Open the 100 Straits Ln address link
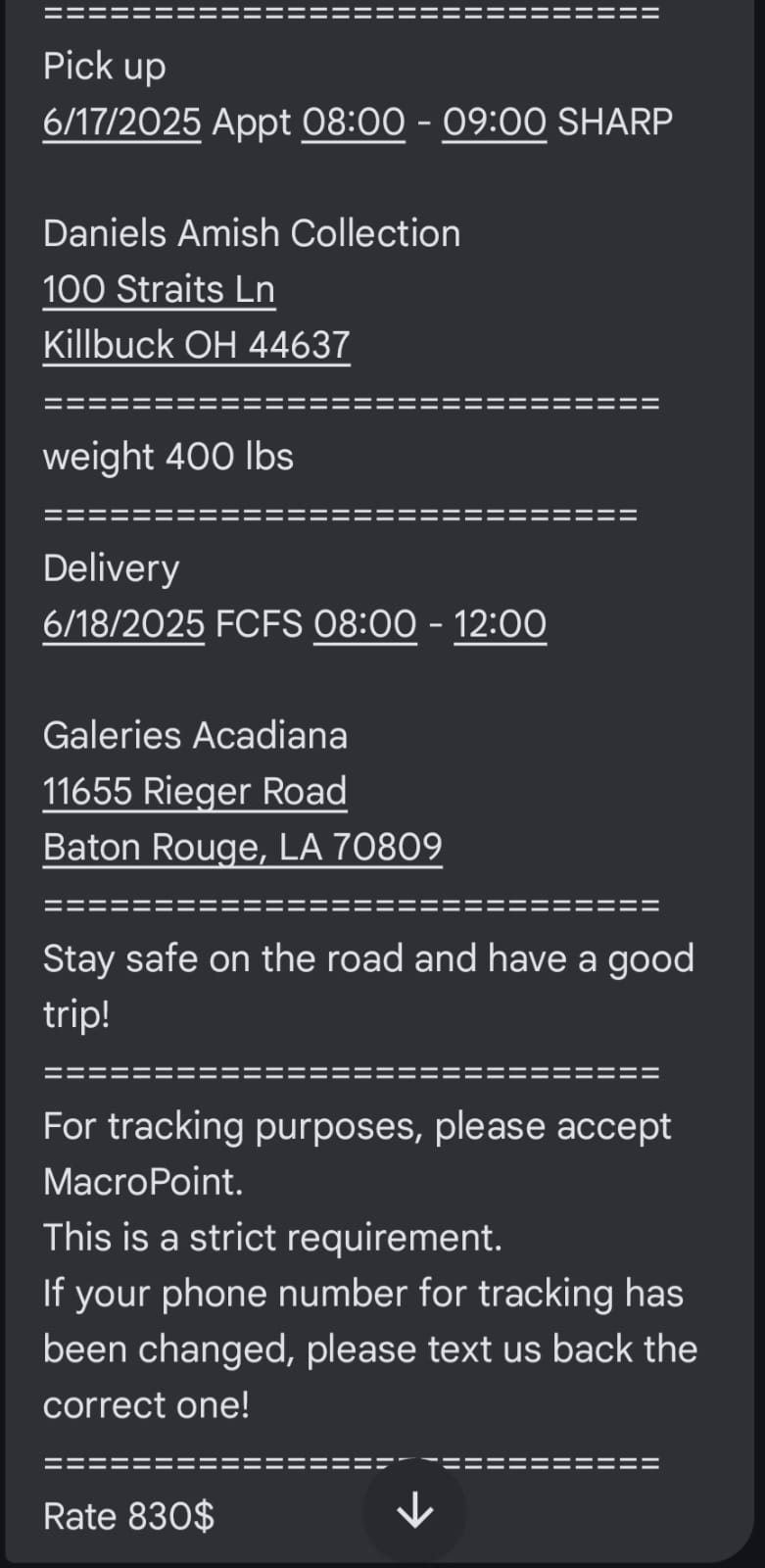The height and width of the screenshot is (1568, 765). [x=159, y=290]
